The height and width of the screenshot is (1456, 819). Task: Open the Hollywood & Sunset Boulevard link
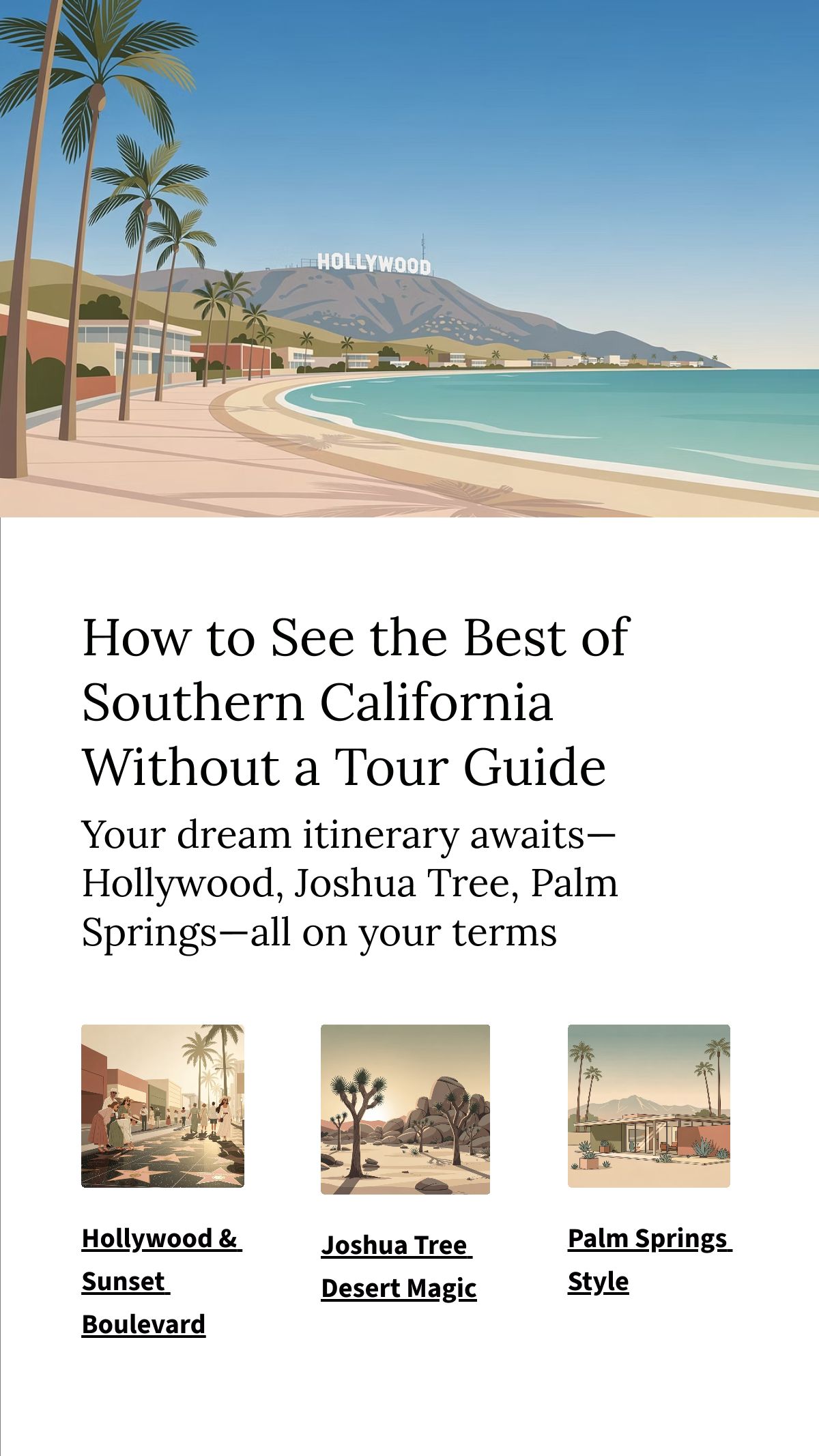160,1281
